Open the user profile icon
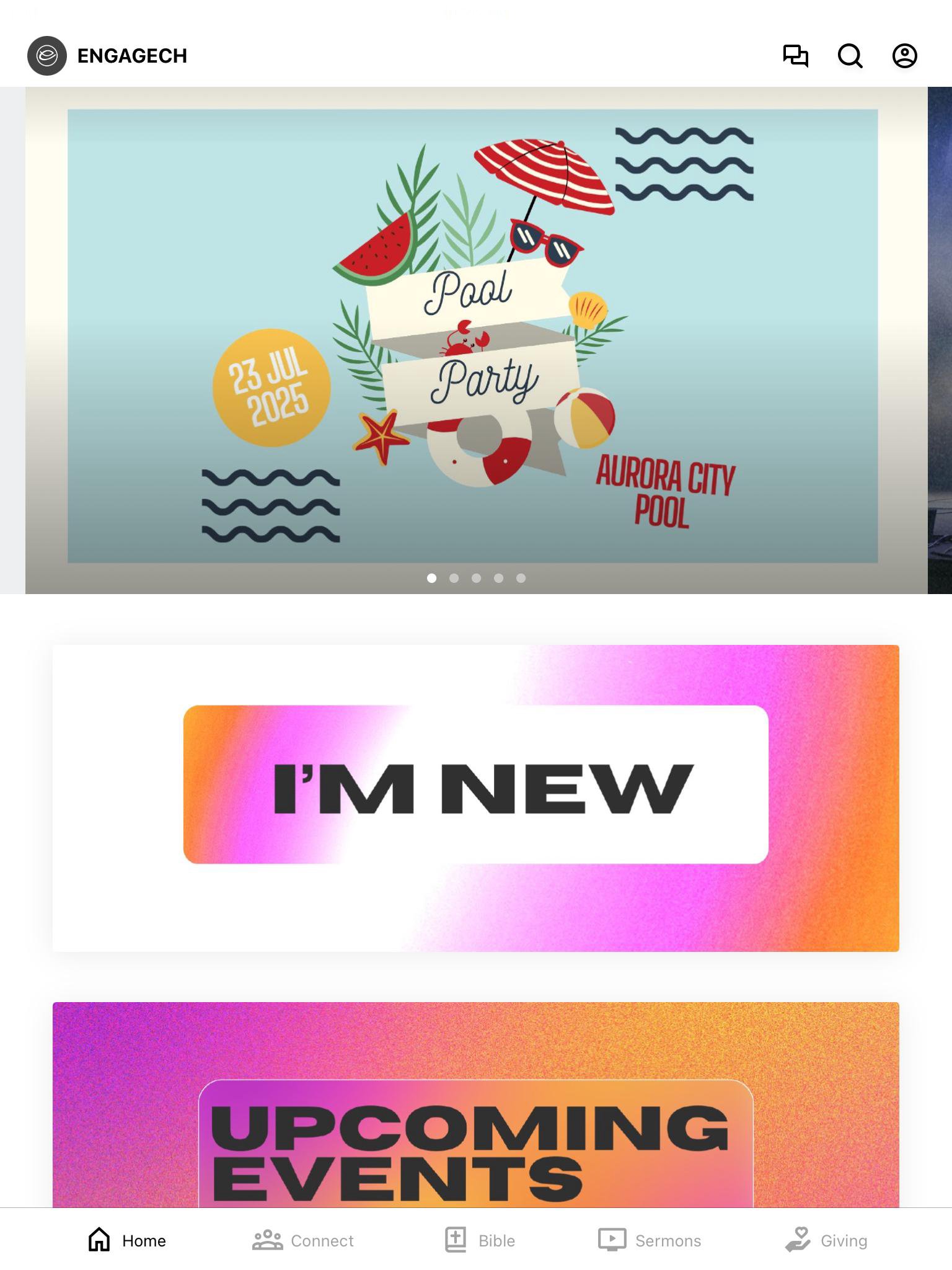This screenshot has width=952, height=1270. click(x=904, y=56)
